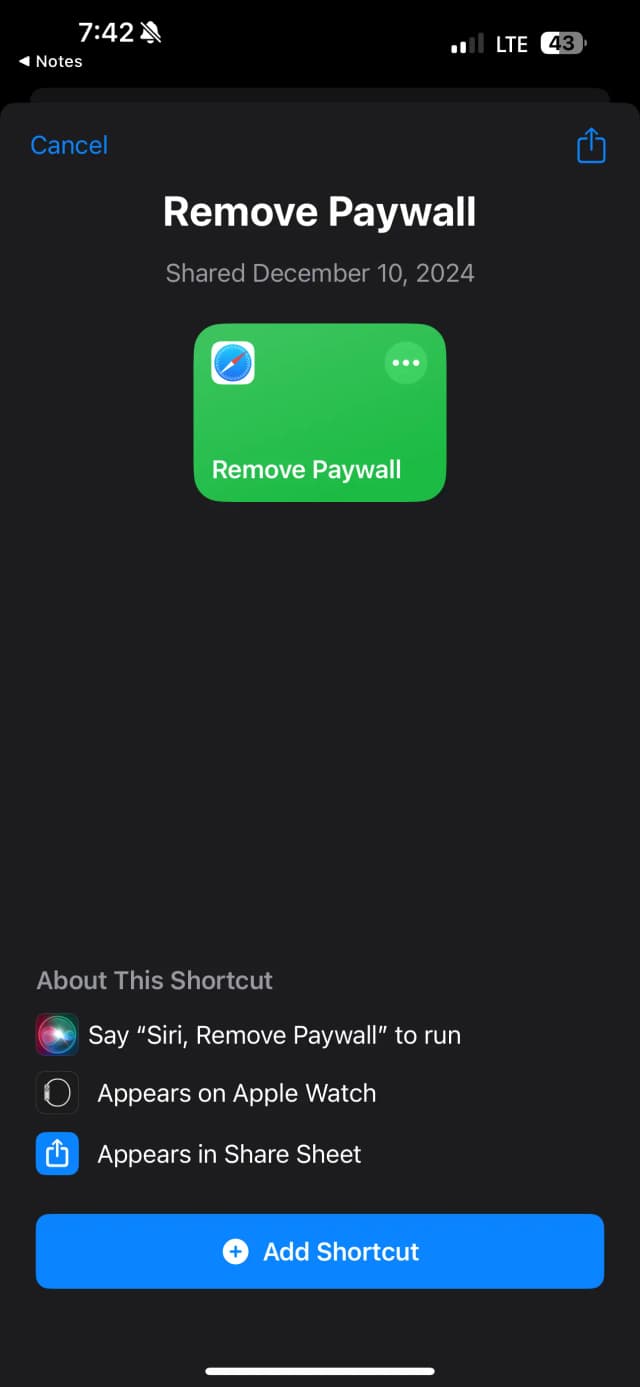640x1387 pixels.
Task: Cancel adding the shortcut
Action: pyautogui.click(x=69, y=145)
